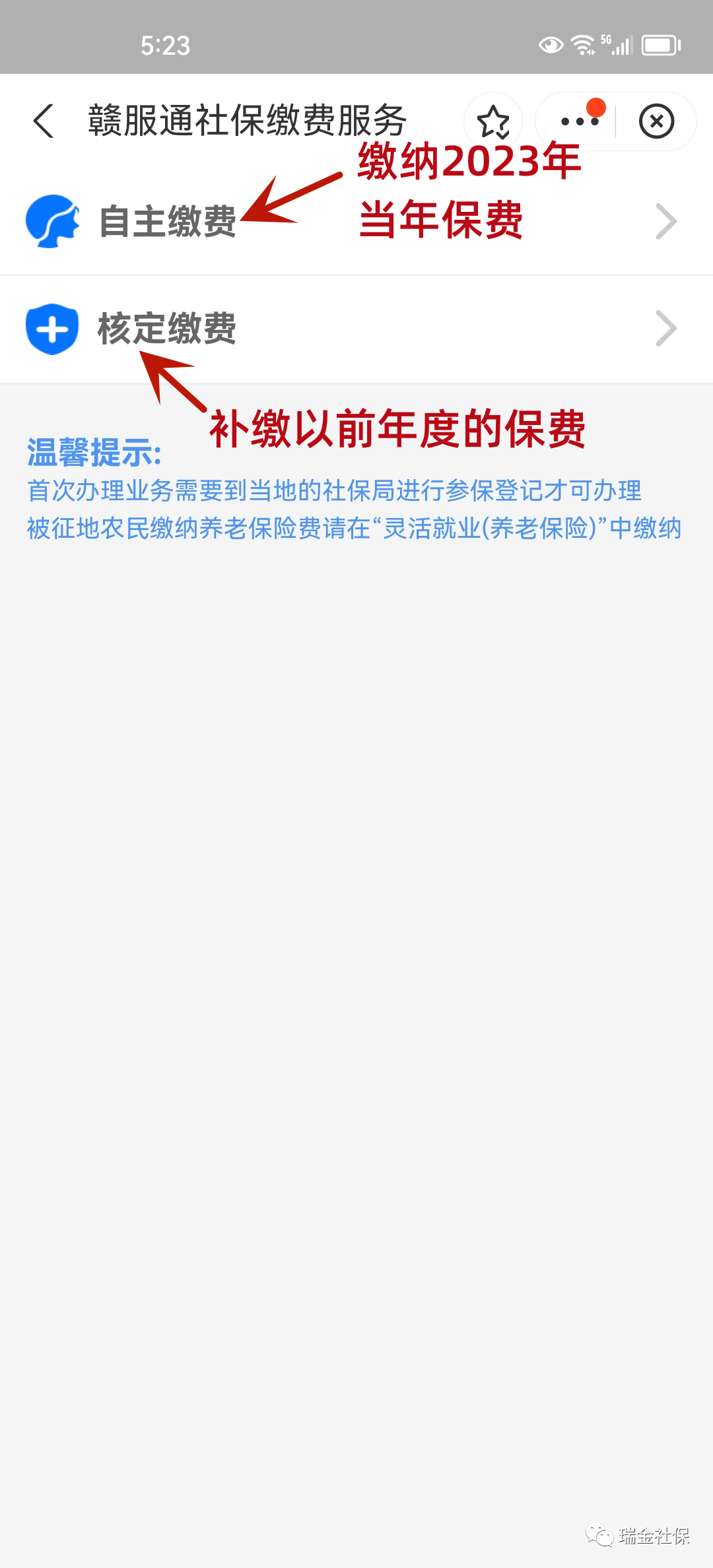This screenshot has width=713, height=1568.
Task: Open the 核定缴费 row
Action: click(x=356, y=329)
